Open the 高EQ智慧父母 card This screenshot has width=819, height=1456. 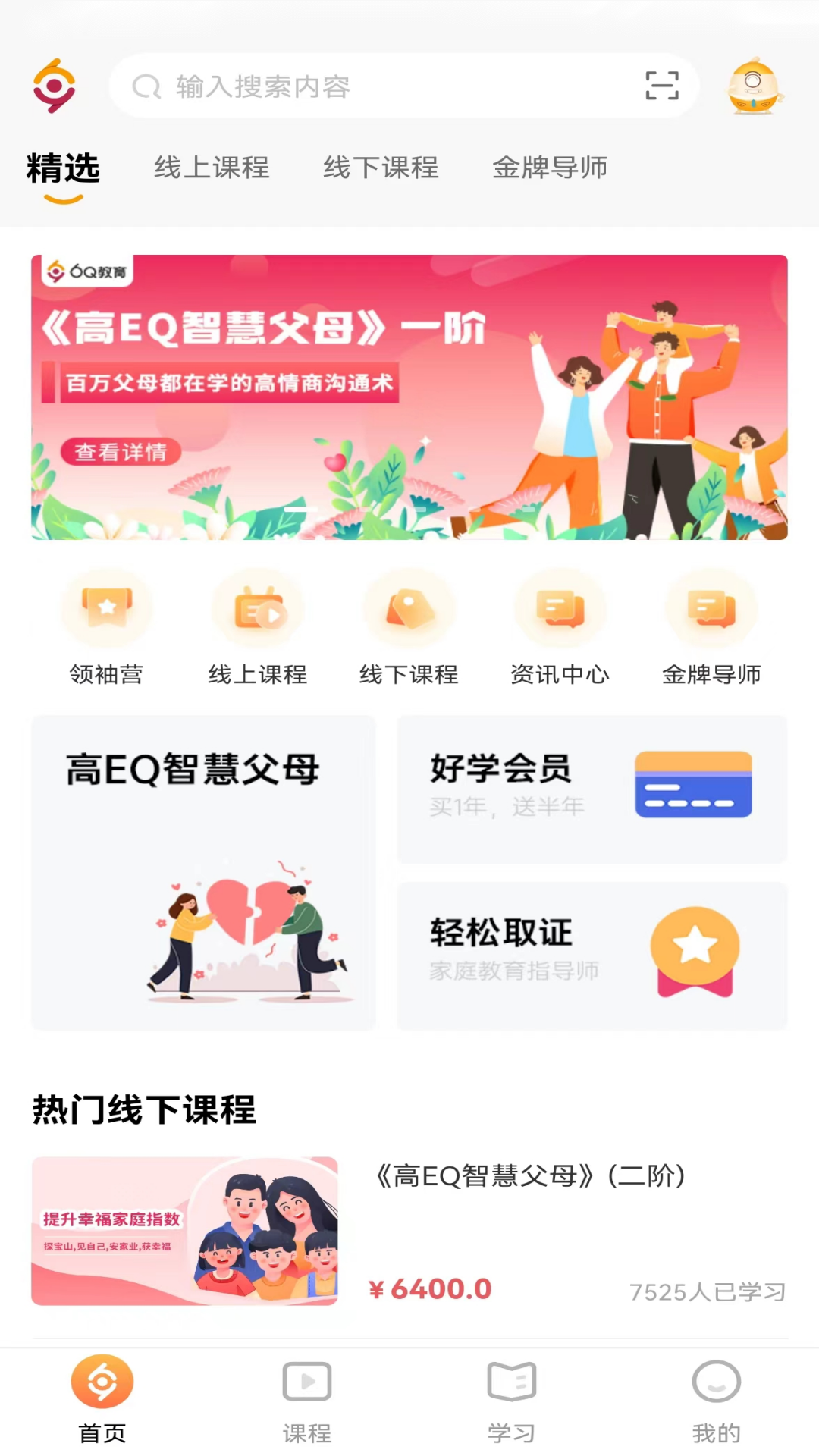click(203, 872)
